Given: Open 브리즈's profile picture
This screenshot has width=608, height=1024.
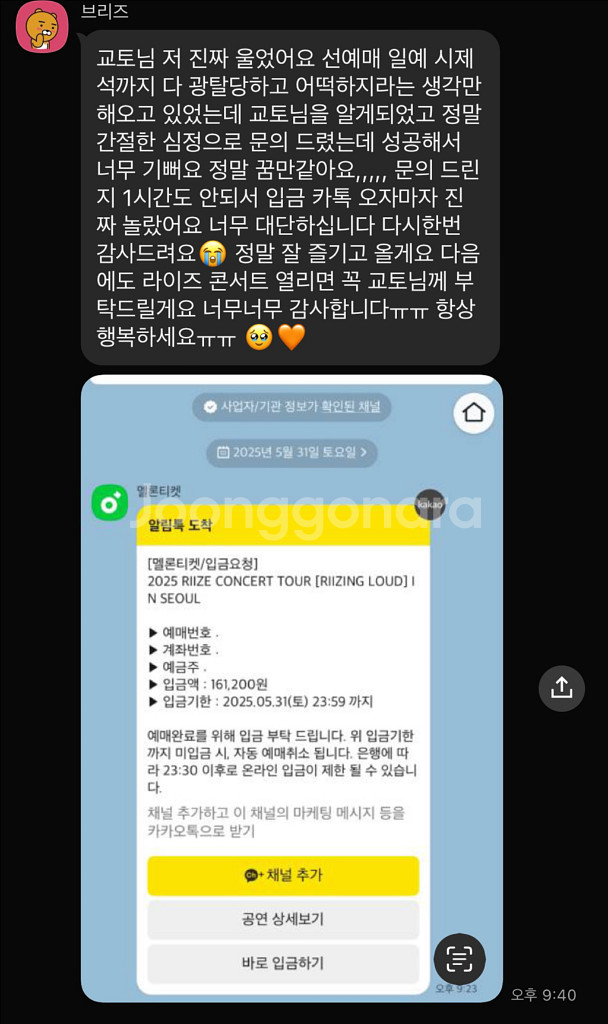Looking at the screenshot, I should [42, 27].
